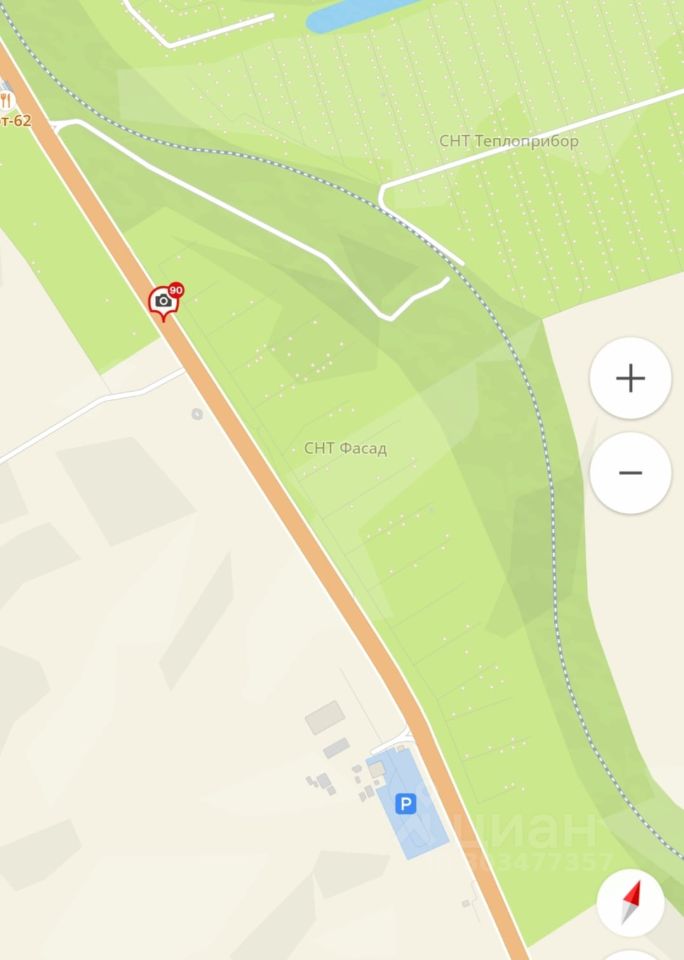Zoom in on the map
Image resolution: width=684 pixels, height=960 pixels.
[630, 378]
